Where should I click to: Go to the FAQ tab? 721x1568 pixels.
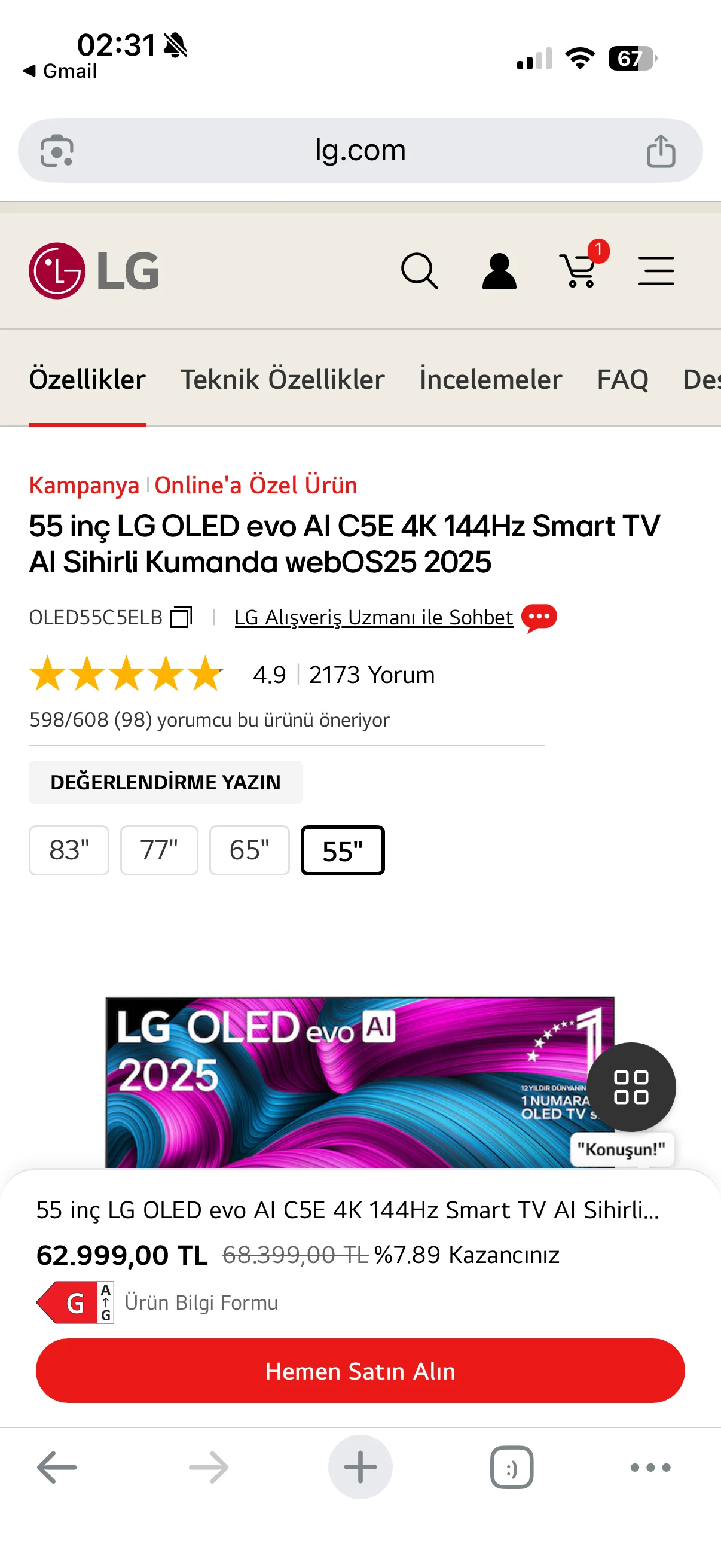click(622, 379)
